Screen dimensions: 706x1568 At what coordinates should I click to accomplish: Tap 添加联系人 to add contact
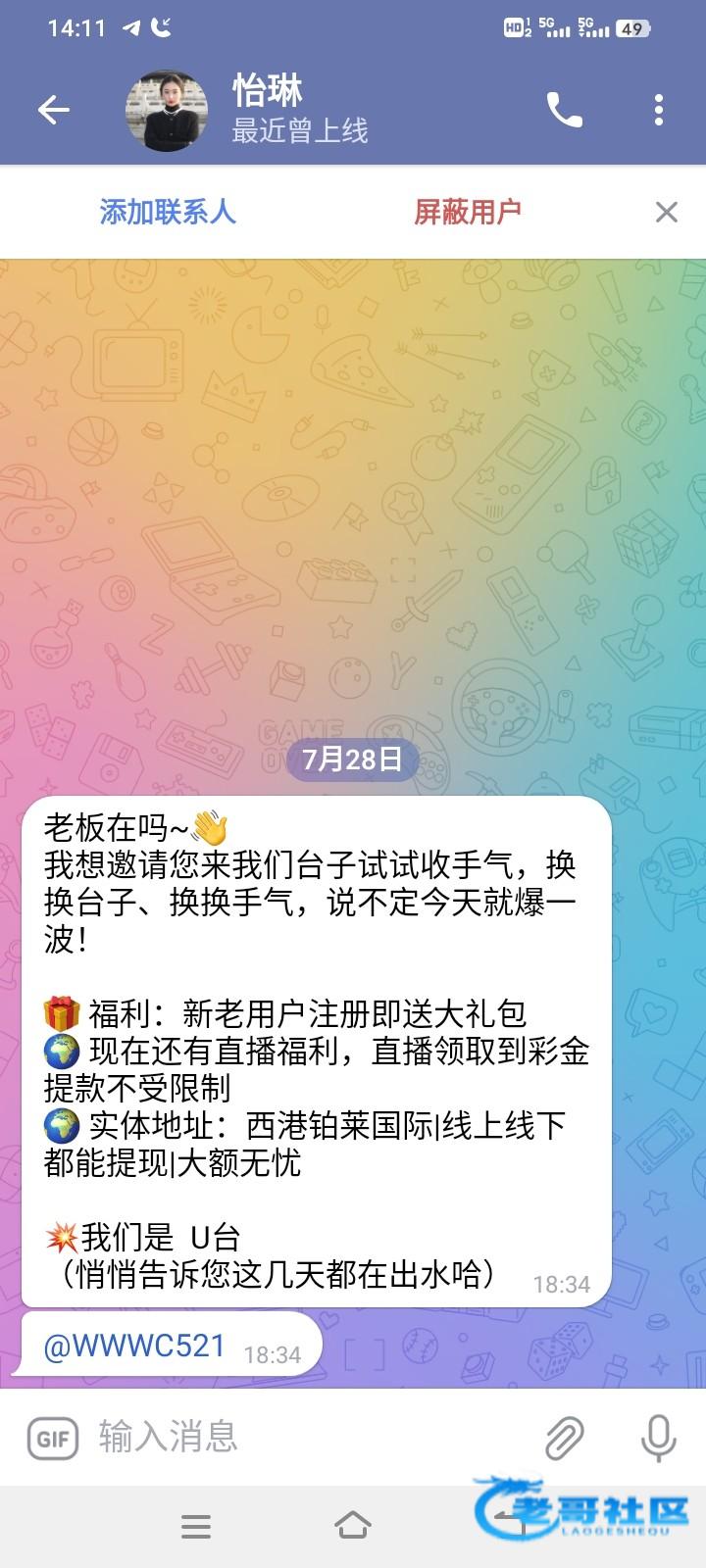(168, 212)
